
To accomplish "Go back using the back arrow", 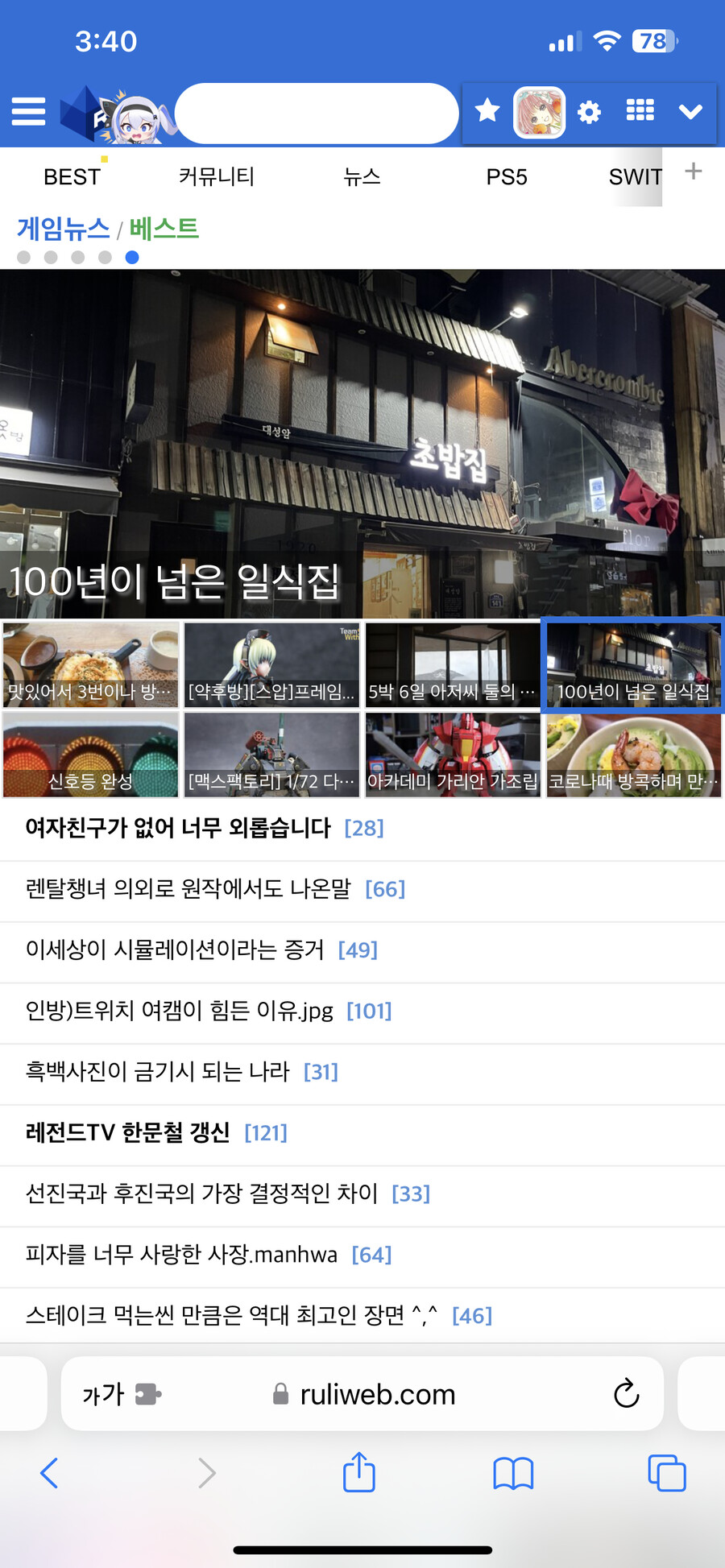I will (x=48, y=1473).
